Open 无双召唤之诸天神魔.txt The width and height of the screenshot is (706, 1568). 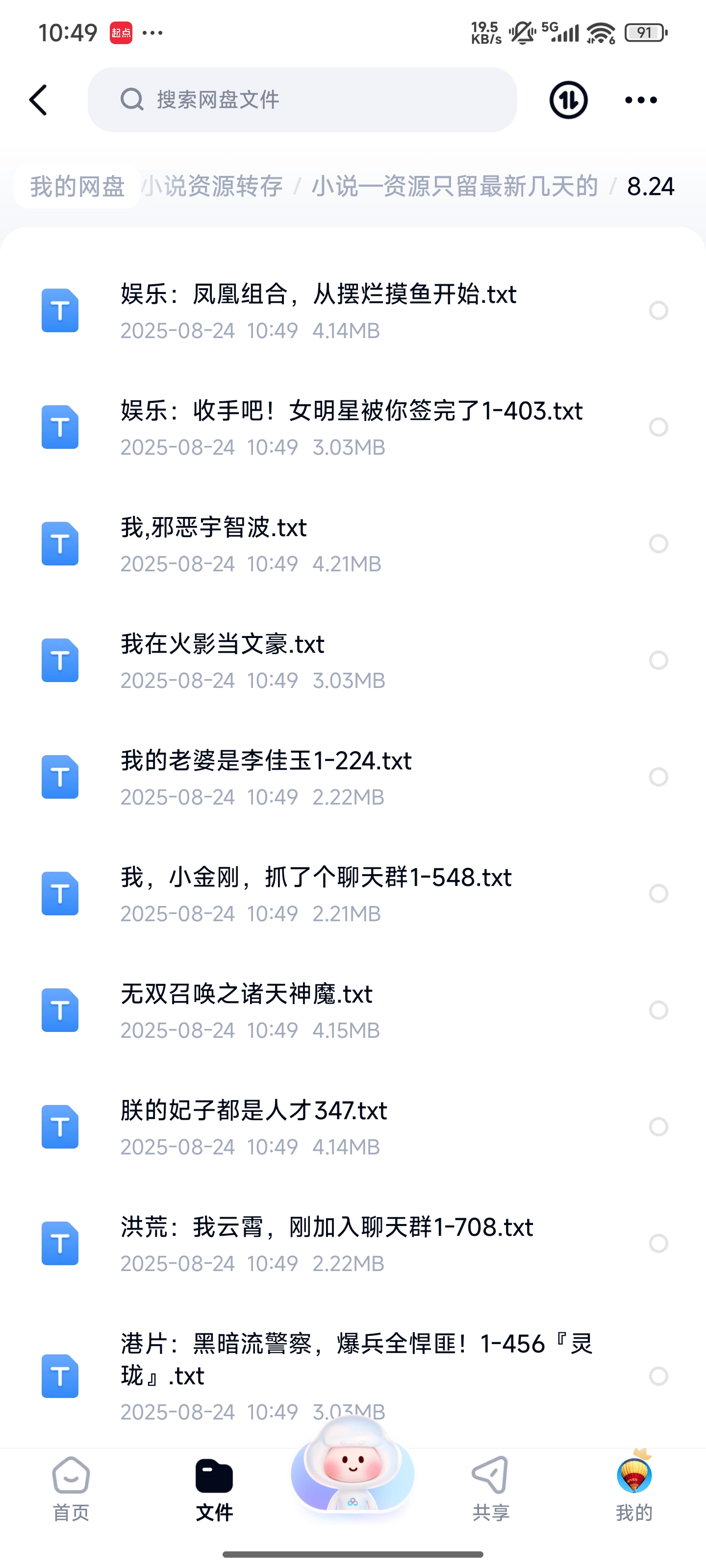(247, 1010)
